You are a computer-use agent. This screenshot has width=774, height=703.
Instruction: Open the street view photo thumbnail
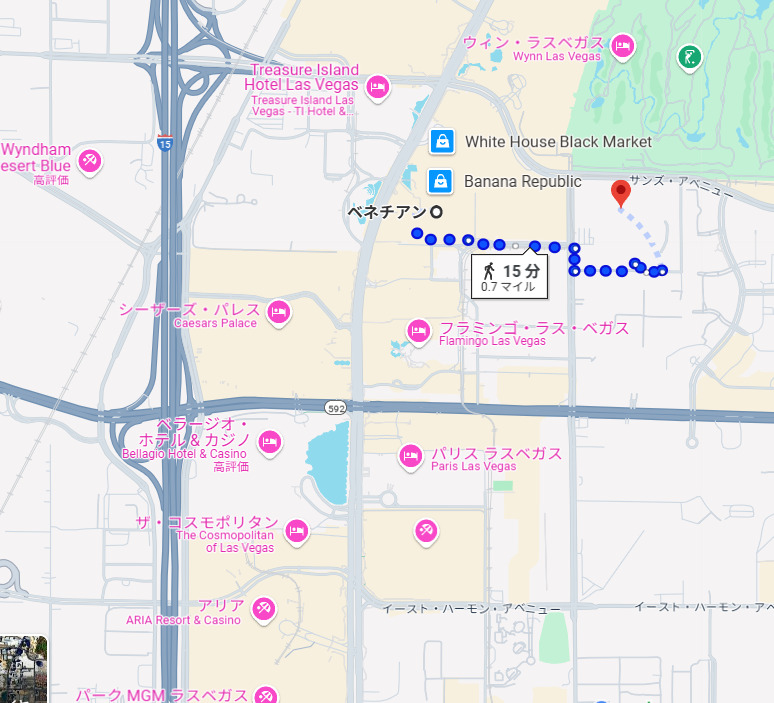pos(23,669)
